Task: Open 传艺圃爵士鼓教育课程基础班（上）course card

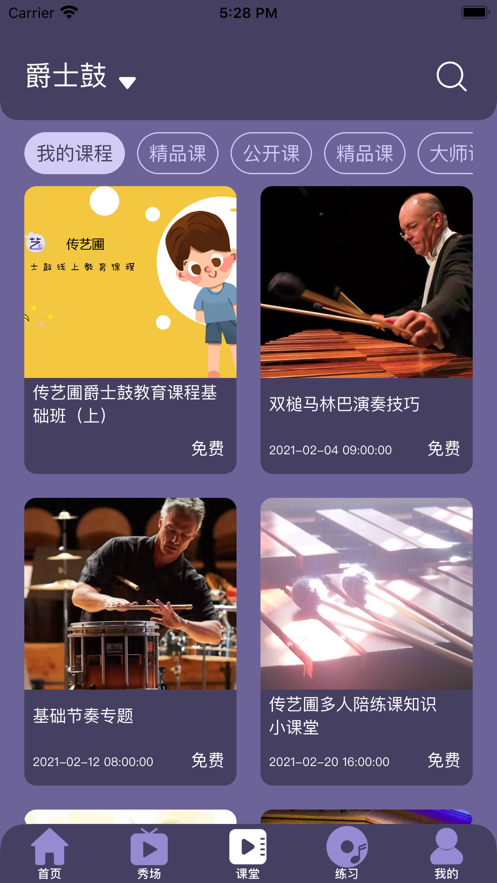Action: (130, 330)
